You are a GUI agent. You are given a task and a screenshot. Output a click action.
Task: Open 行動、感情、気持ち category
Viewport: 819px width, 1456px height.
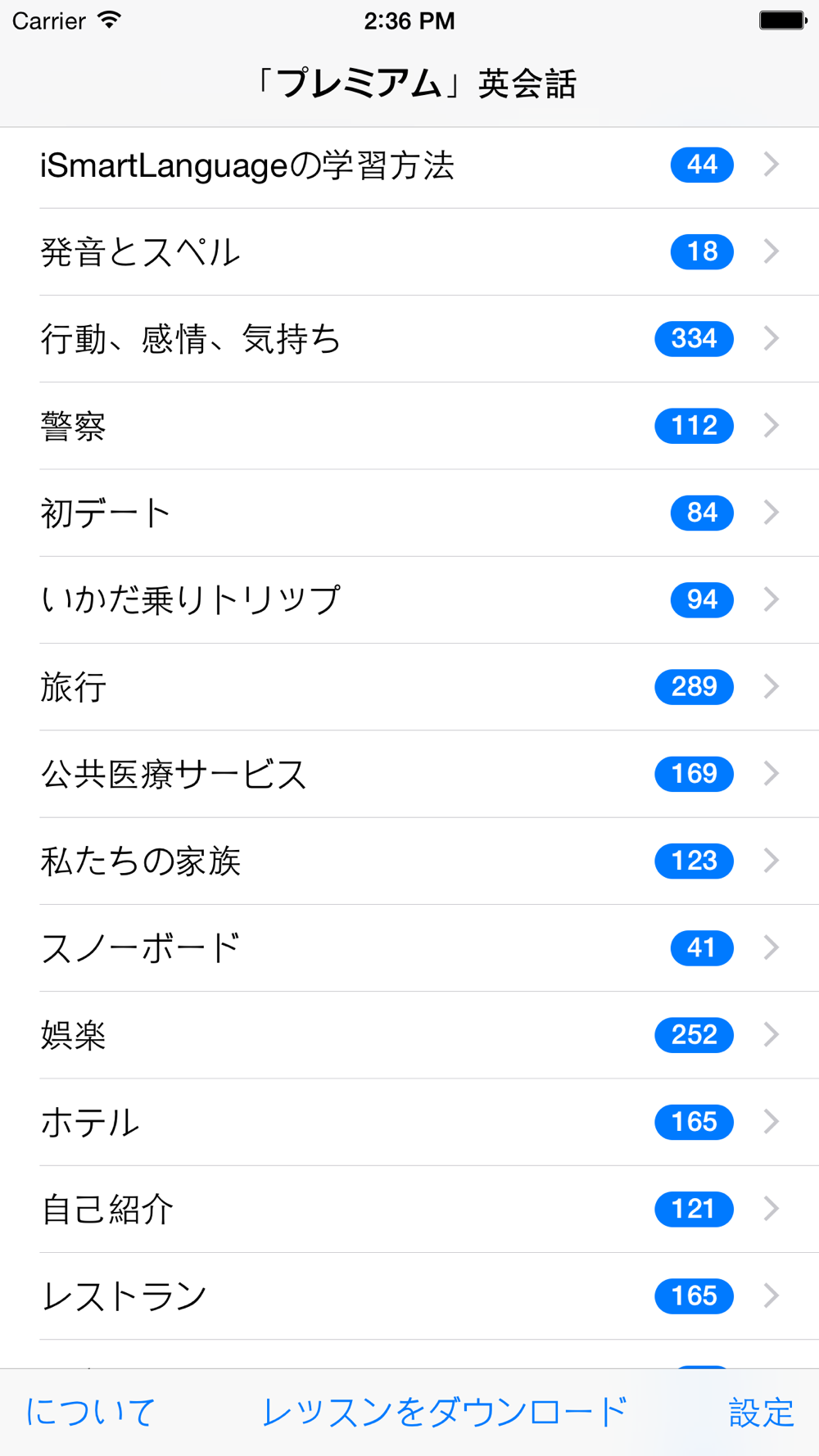[409, 339]
